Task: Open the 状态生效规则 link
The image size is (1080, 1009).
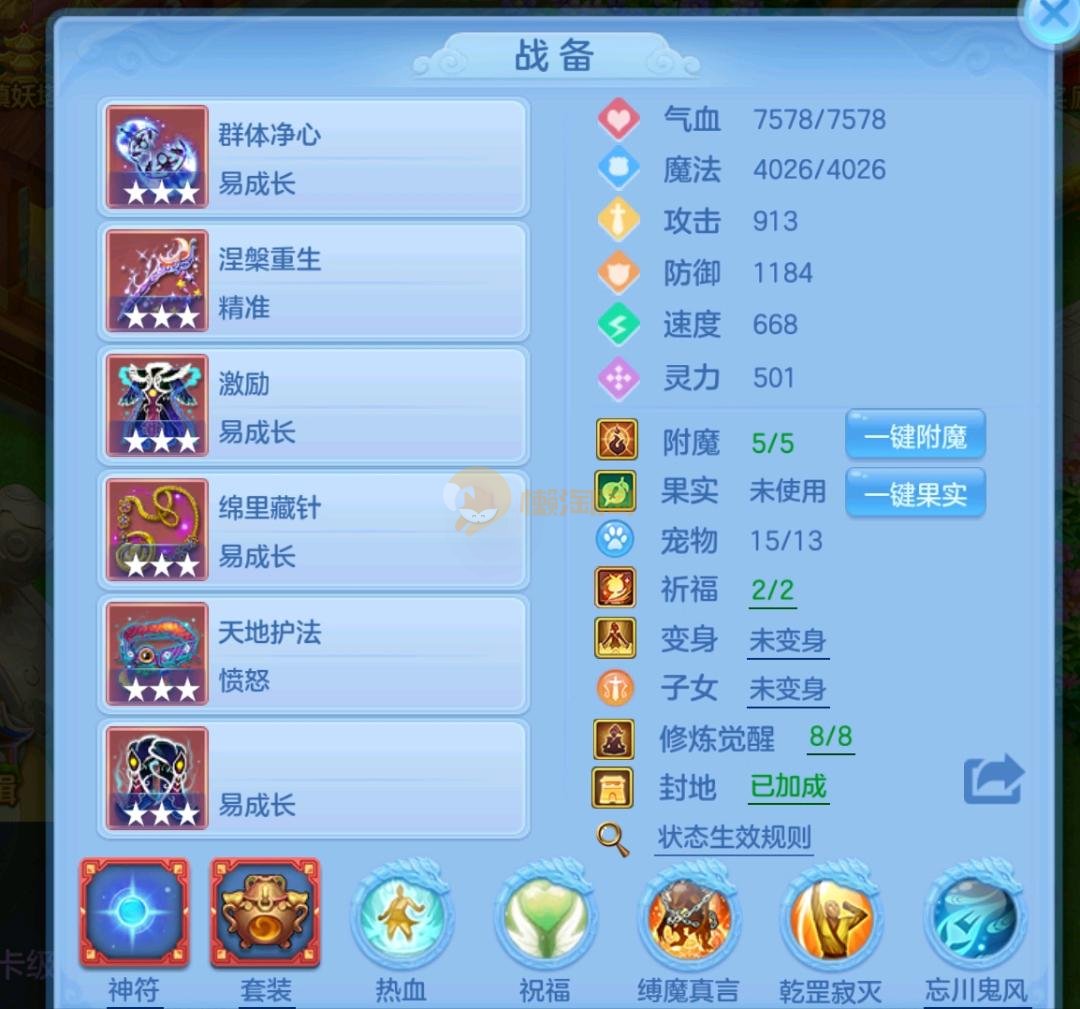Action: tap(733, 837)
